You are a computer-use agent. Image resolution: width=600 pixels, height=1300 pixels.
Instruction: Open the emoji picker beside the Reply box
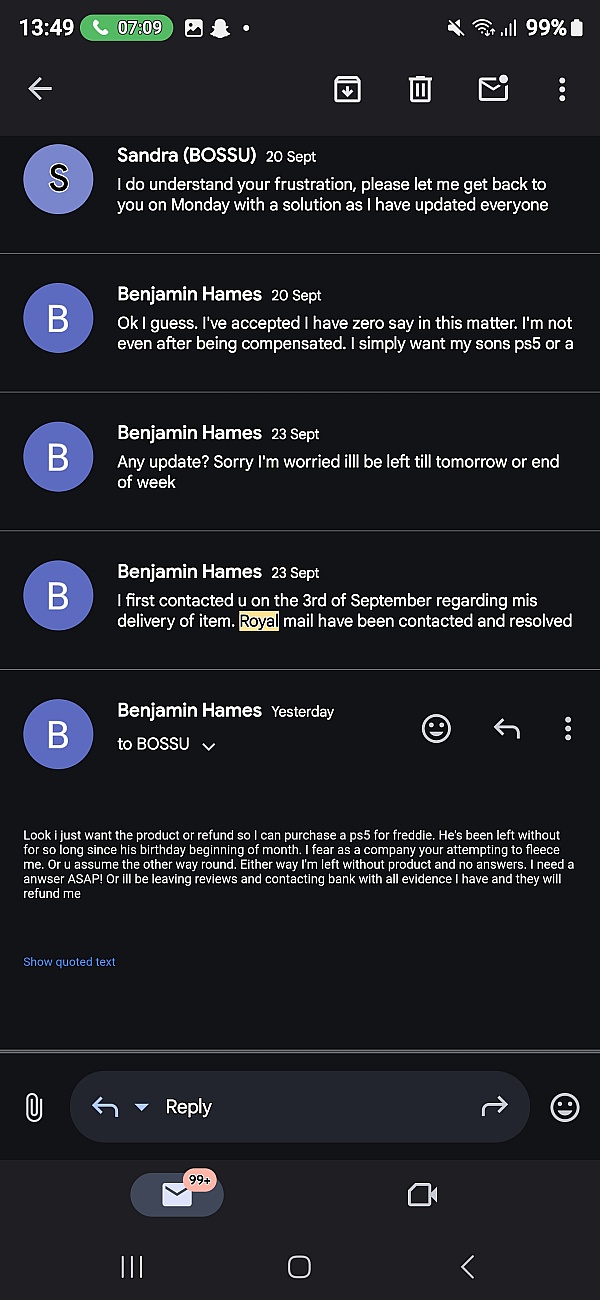click(565, 1107)
